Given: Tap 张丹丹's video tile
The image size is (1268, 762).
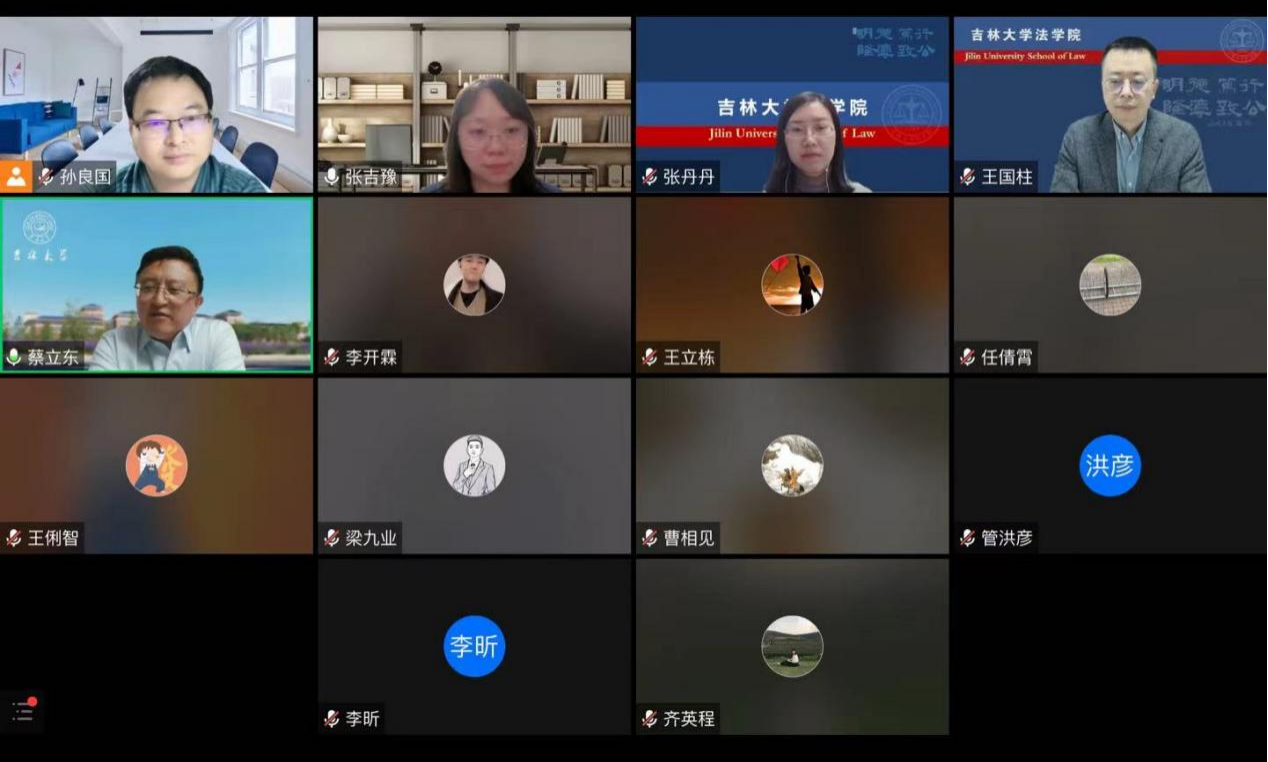Looking at the screenshot, I should (x=792, y=104).
